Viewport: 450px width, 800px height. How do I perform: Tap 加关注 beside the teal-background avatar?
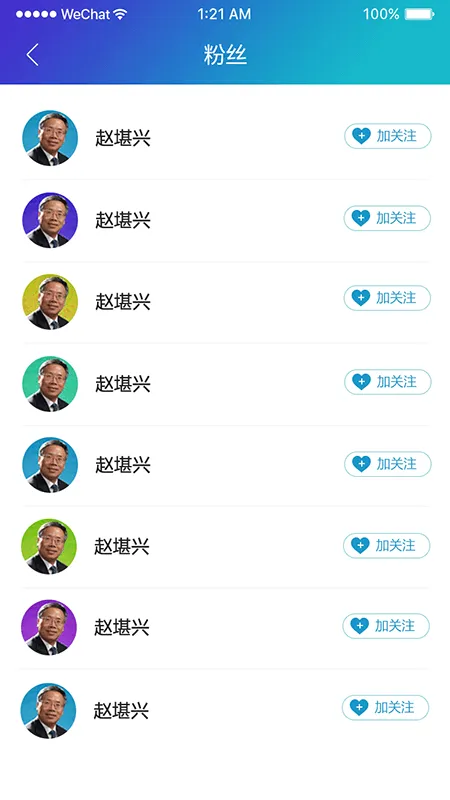coord(388,382)
